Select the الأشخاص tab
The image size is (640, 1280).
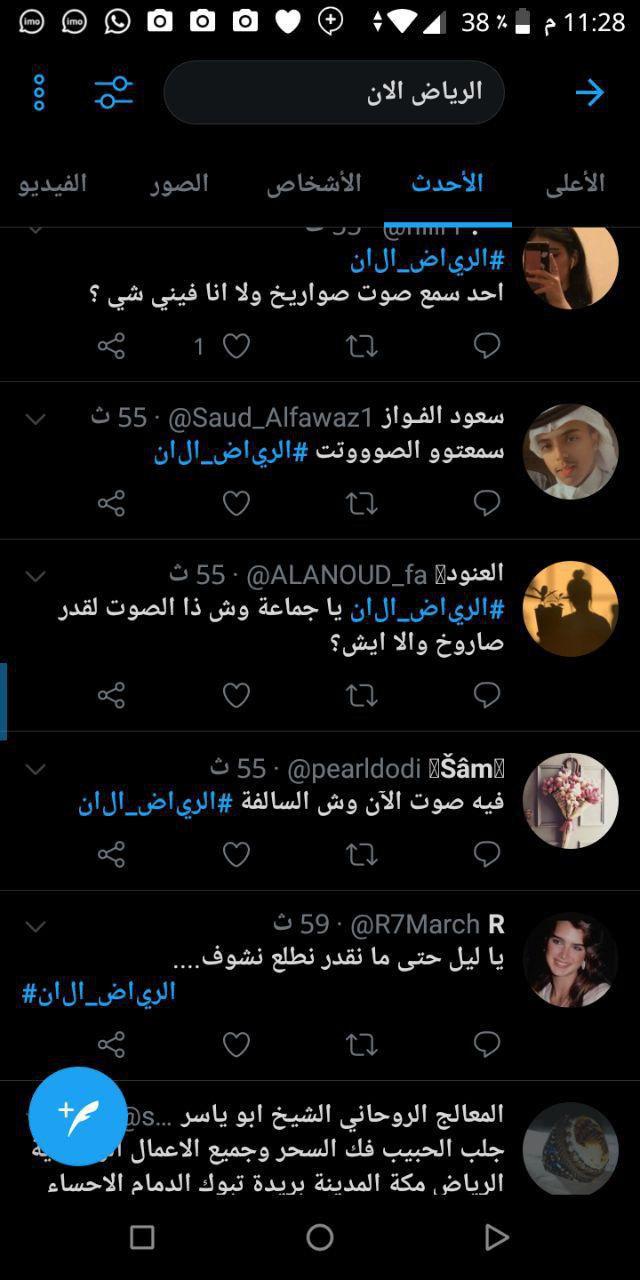point(314,183)
